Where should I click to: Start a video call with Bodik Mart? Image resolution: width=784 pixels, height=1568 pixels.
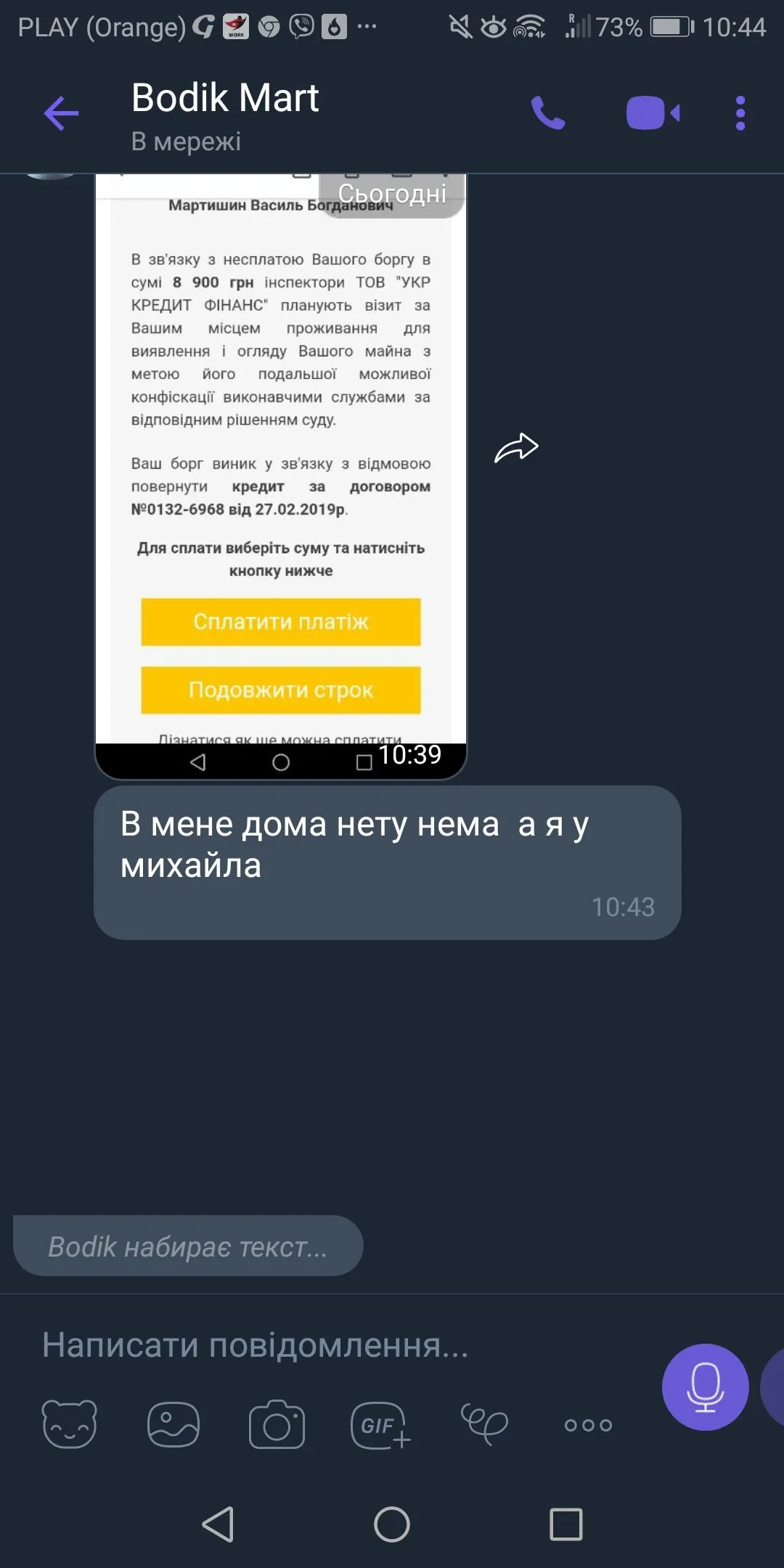653,114
